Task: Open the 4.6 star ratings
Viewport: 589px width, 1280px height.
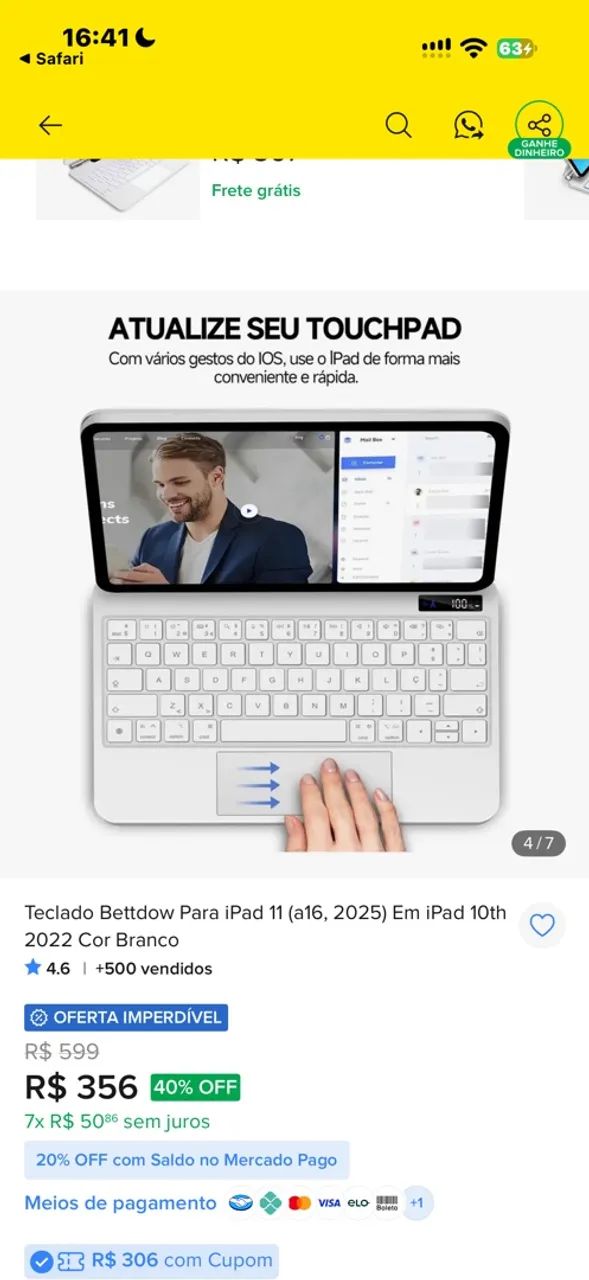Action: click(x=47, y=968)
